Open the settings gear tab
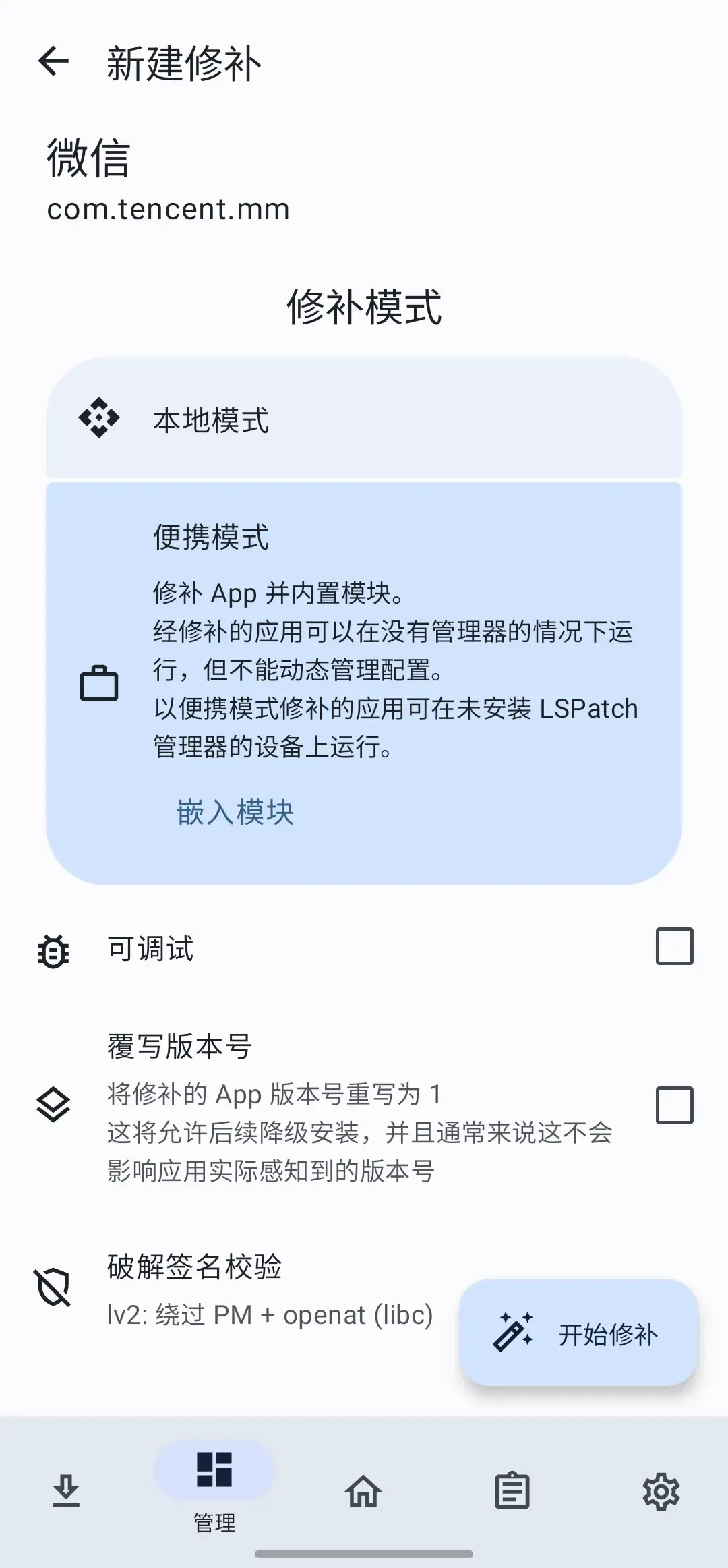Viewport: 728px width, 1568px height. [661, 1490]
